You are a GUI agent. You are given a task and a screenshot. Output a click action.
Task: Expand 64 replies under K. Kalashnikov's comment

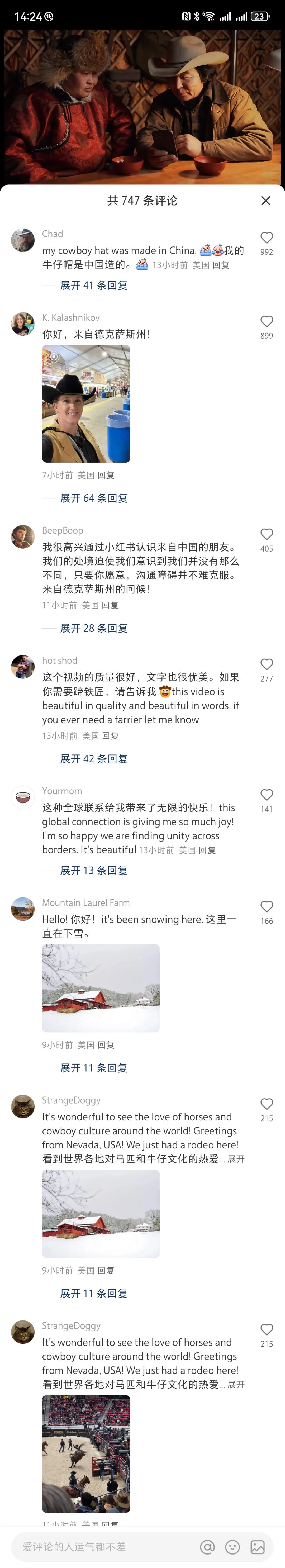[93, 498]
